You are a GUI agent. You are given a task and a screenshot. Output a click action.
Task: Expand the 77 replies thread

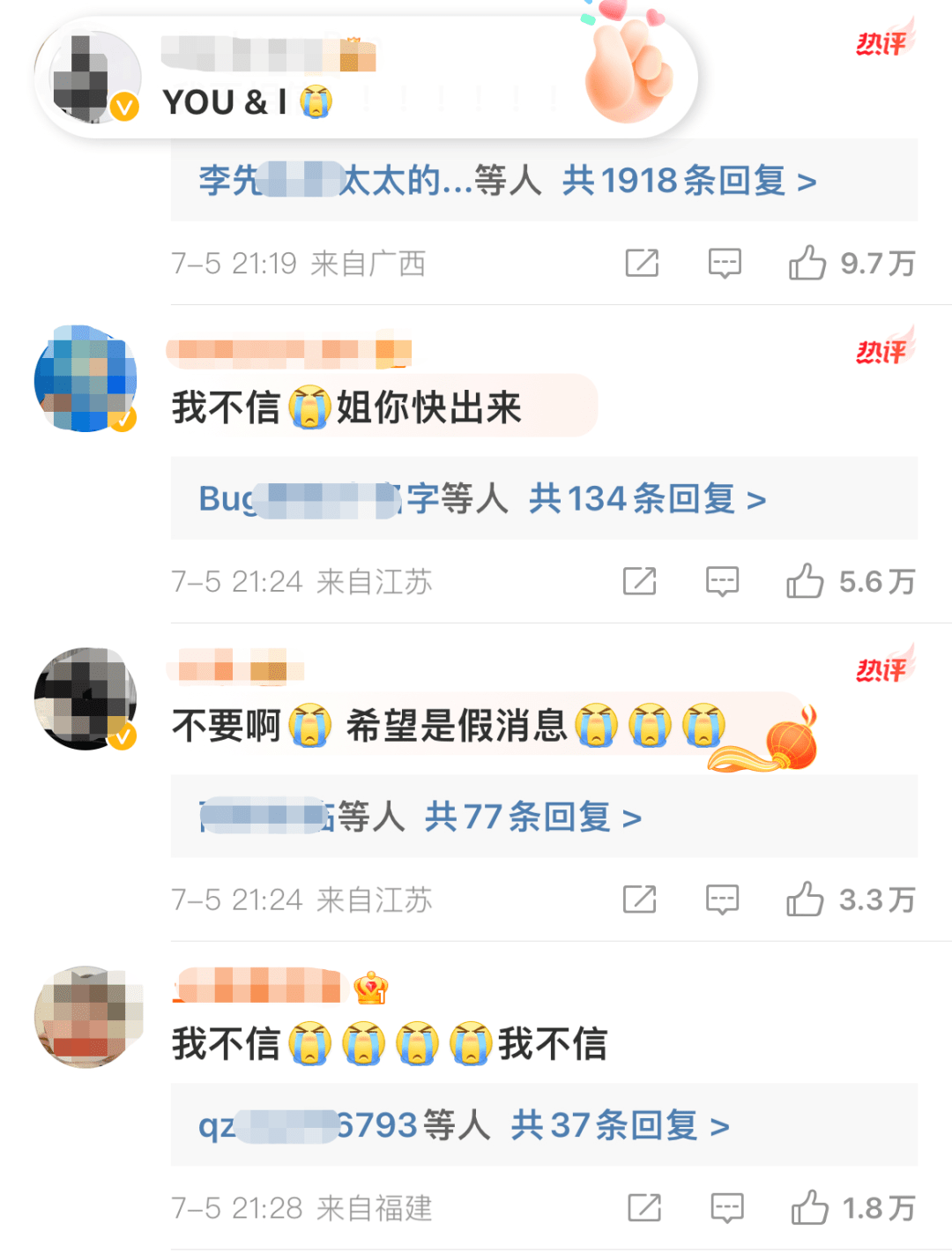click(x=532, y=817)
